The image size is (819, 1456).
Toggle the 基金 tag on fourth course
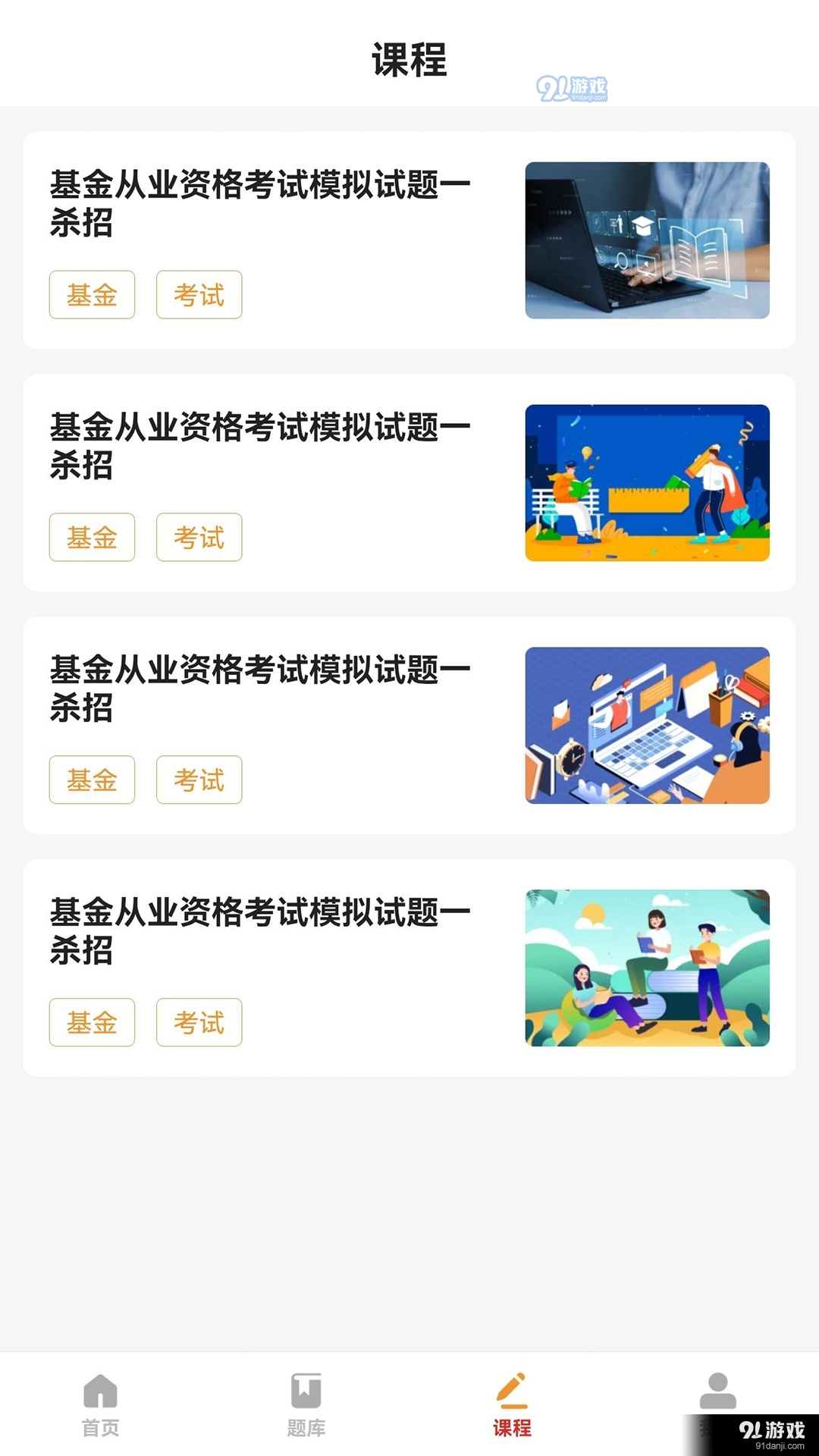pyautogui.click(x=91, y=1023)
